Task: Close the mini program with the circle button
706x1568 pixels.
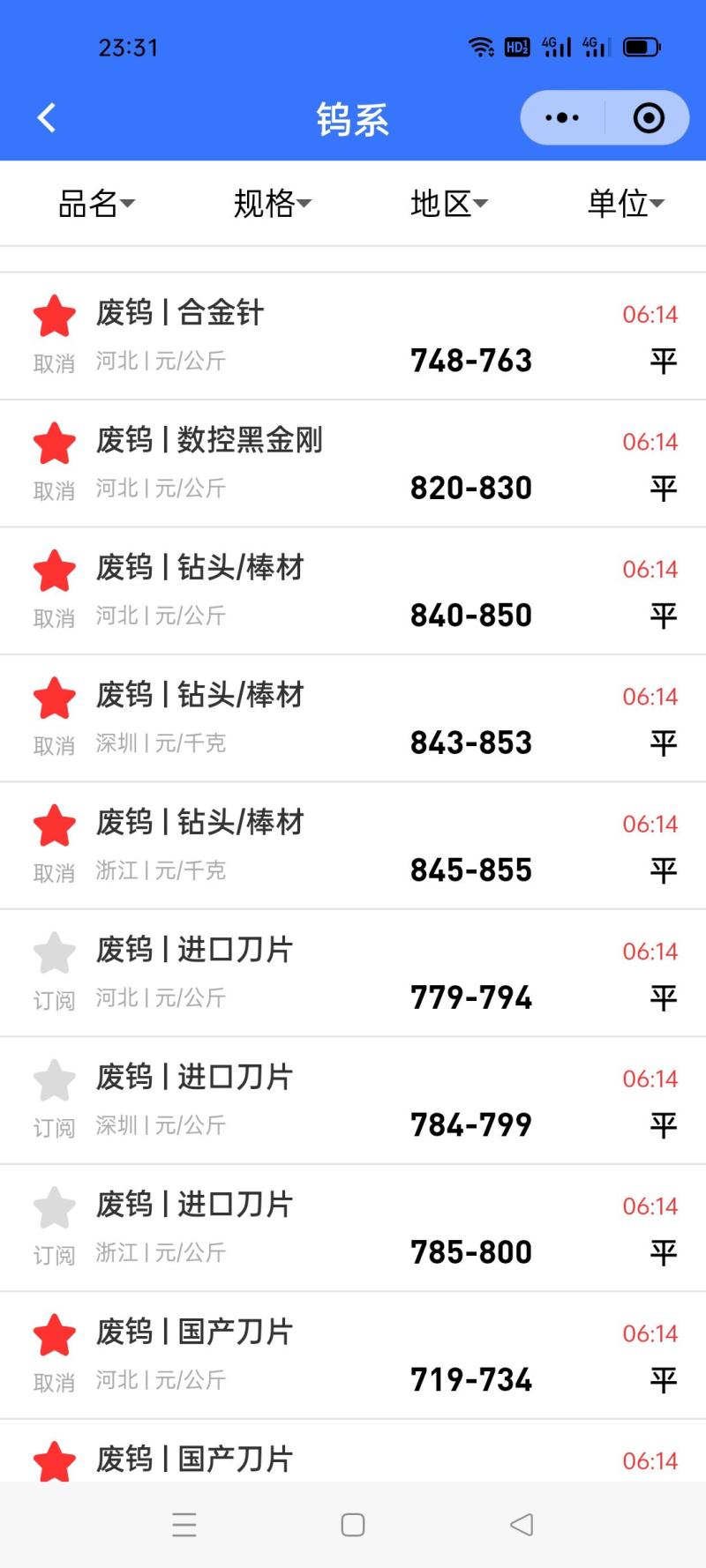Action: 649,117
